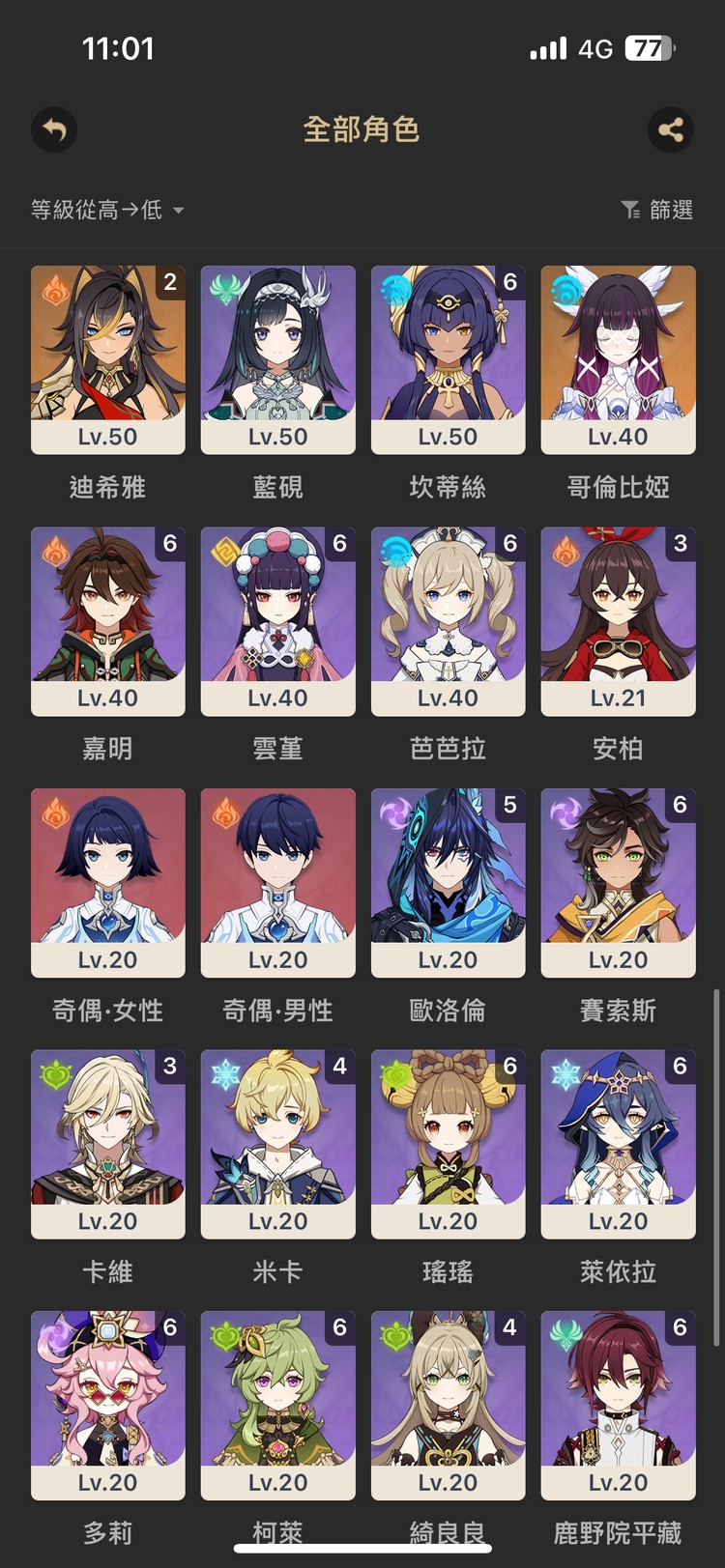The height and width of the screenshot is (1568, 725).
Task: Click the Electro element icon on 多莉's card
Action: (x=53, y=1331)
